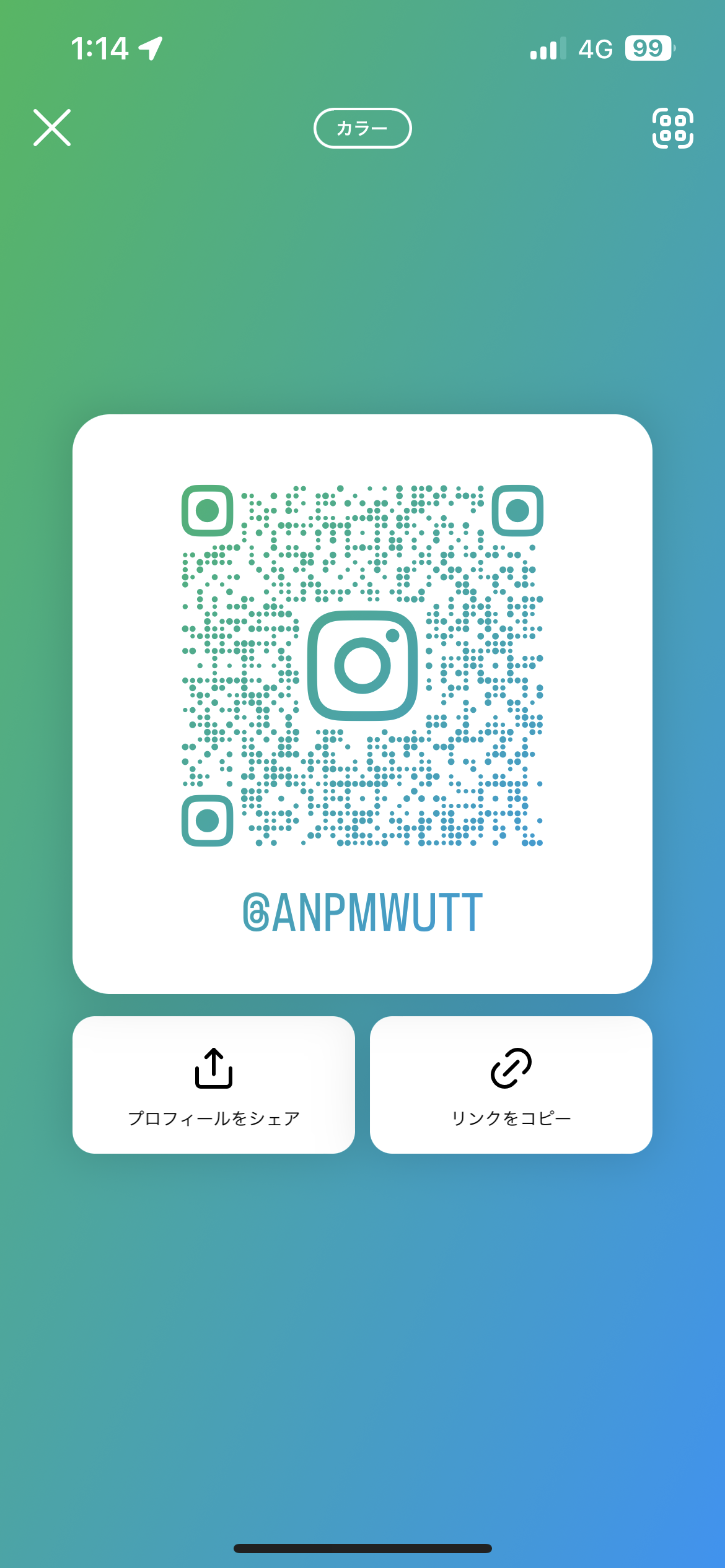Tap the top-left finder square of the QR code

pyautogui.click(x=209, y=511)
